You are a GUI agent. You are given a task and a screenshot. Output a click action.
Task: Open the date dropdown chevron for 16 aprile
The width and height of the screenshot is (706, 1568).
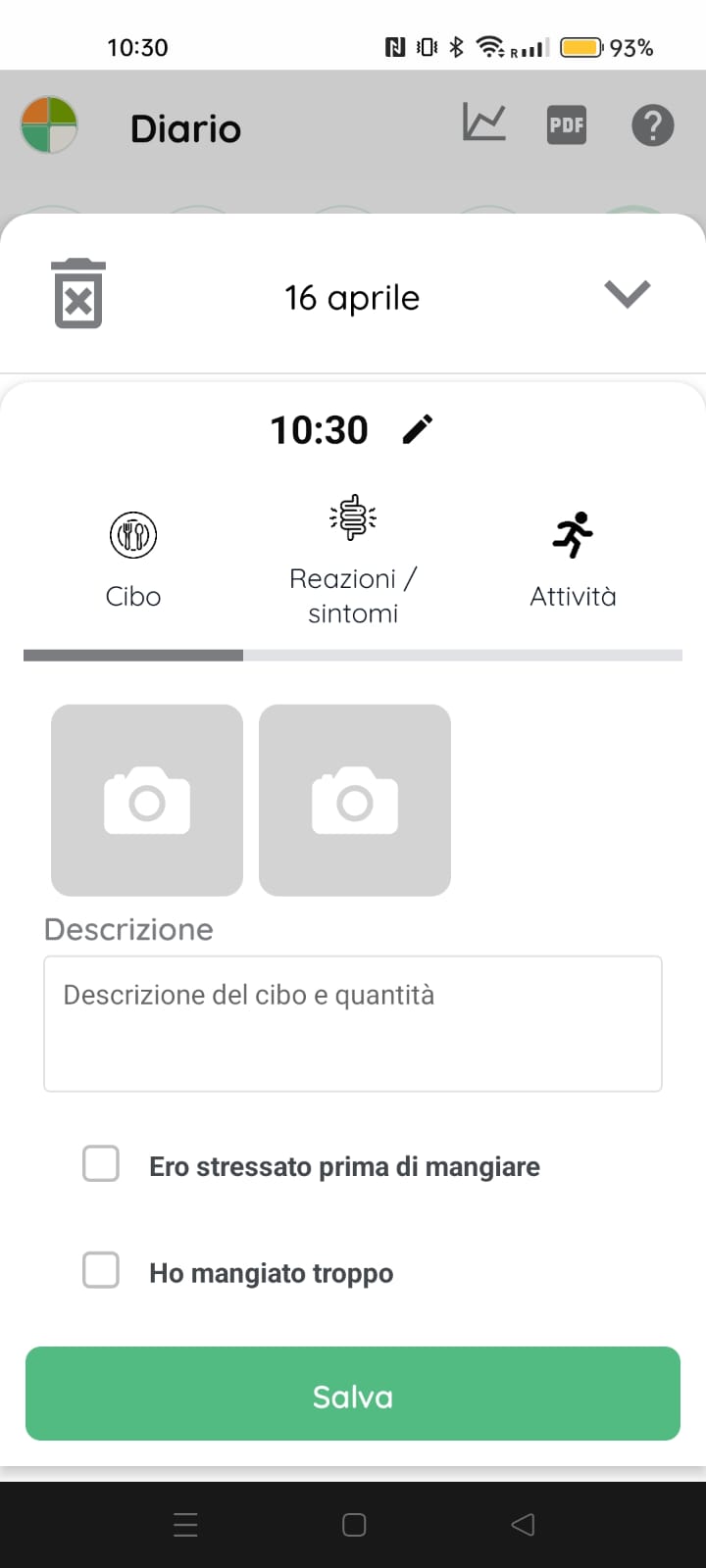[627, 294]
